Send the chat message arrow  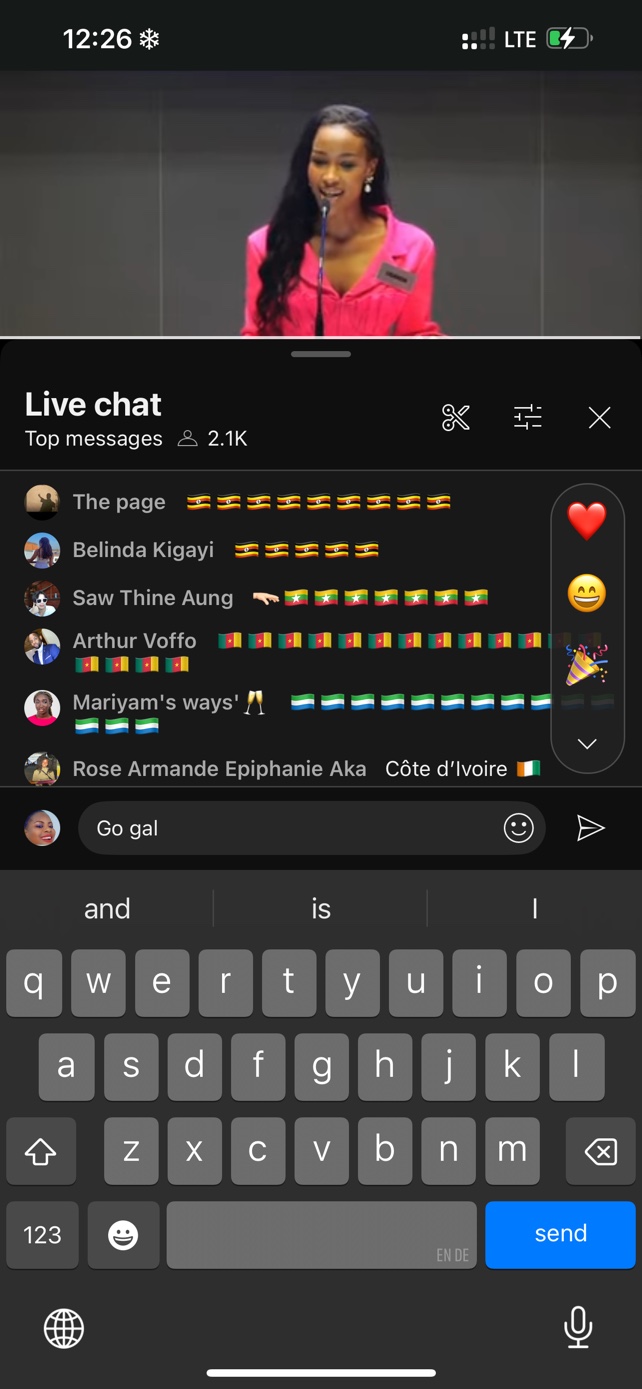coord(591,828)
